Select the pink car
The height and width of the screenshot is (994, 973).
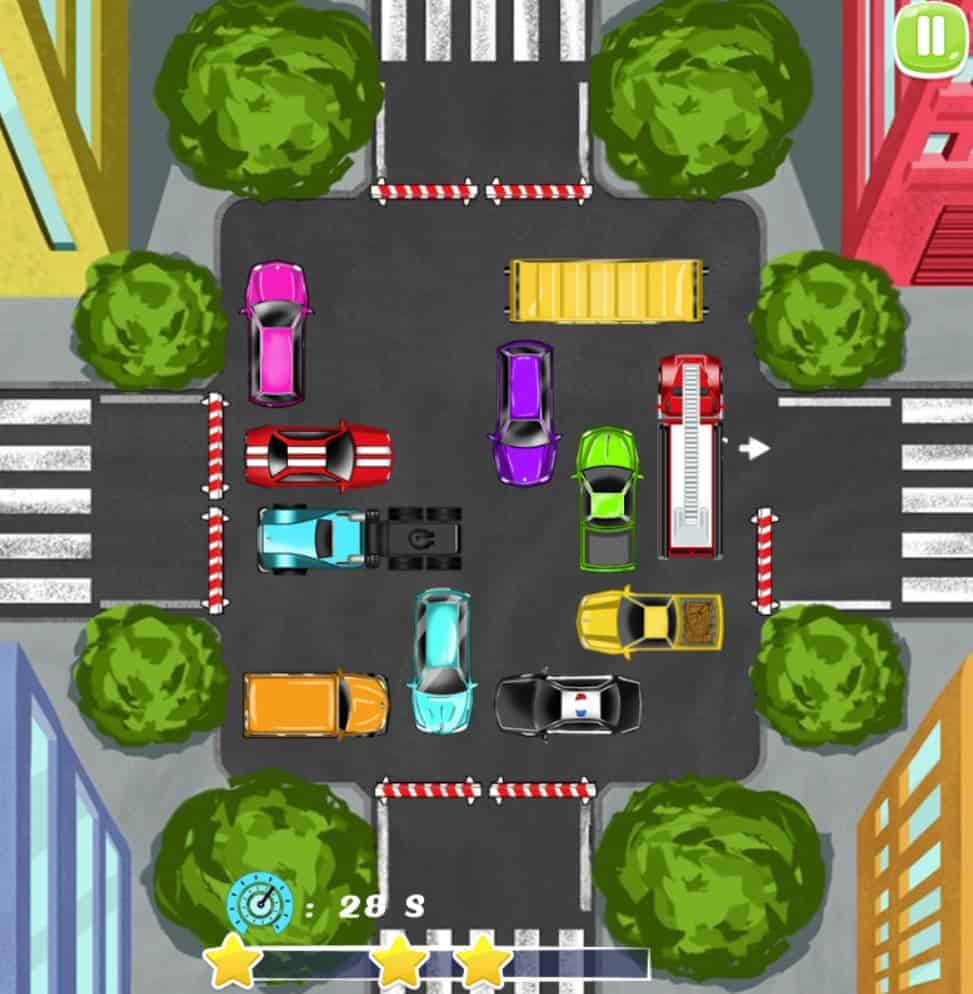pos(276,334)
